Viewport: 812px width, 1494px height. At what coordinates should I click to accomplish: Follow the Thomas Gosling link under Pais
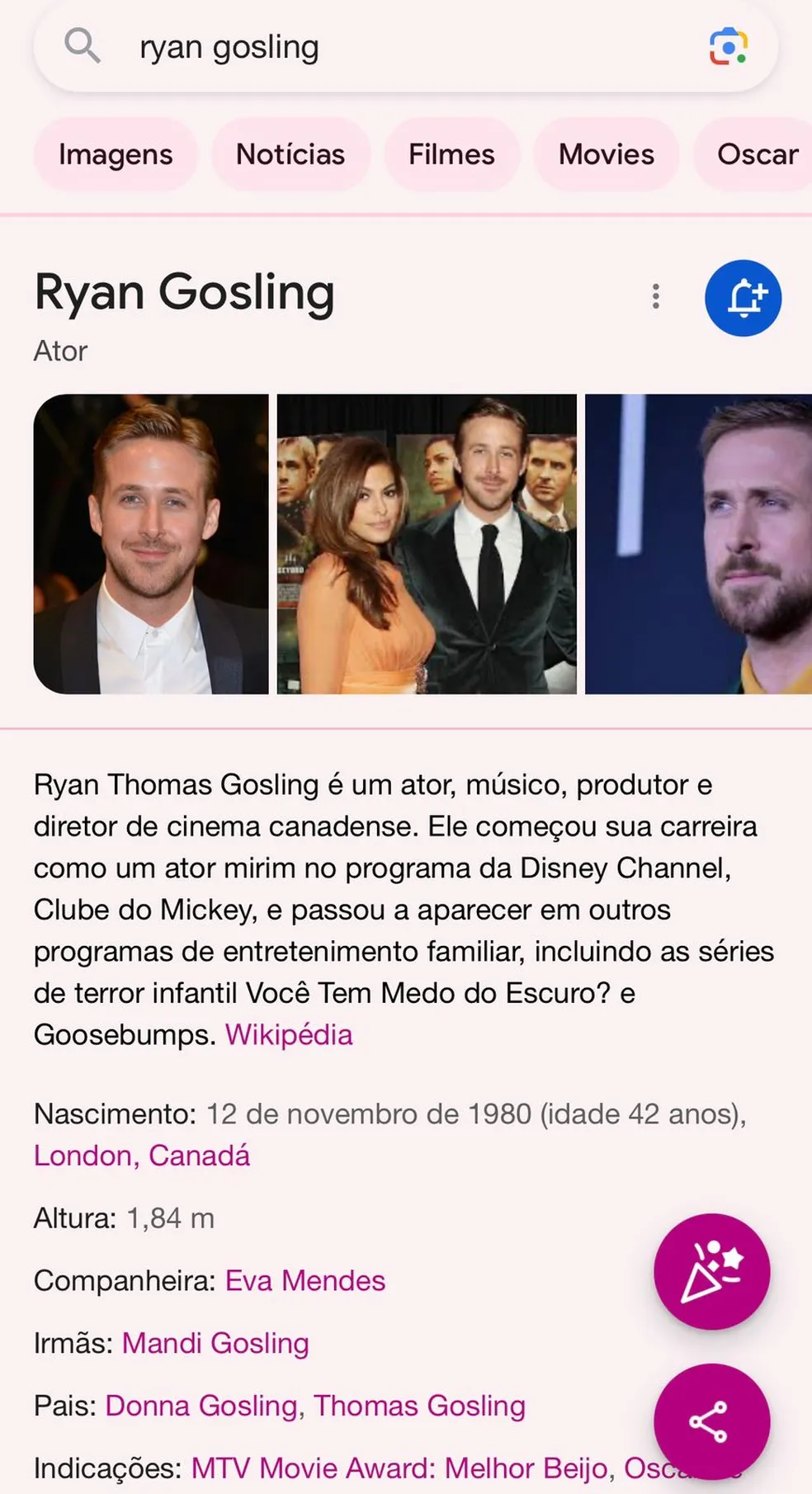pyautogui.click(x=419, y=1406)
